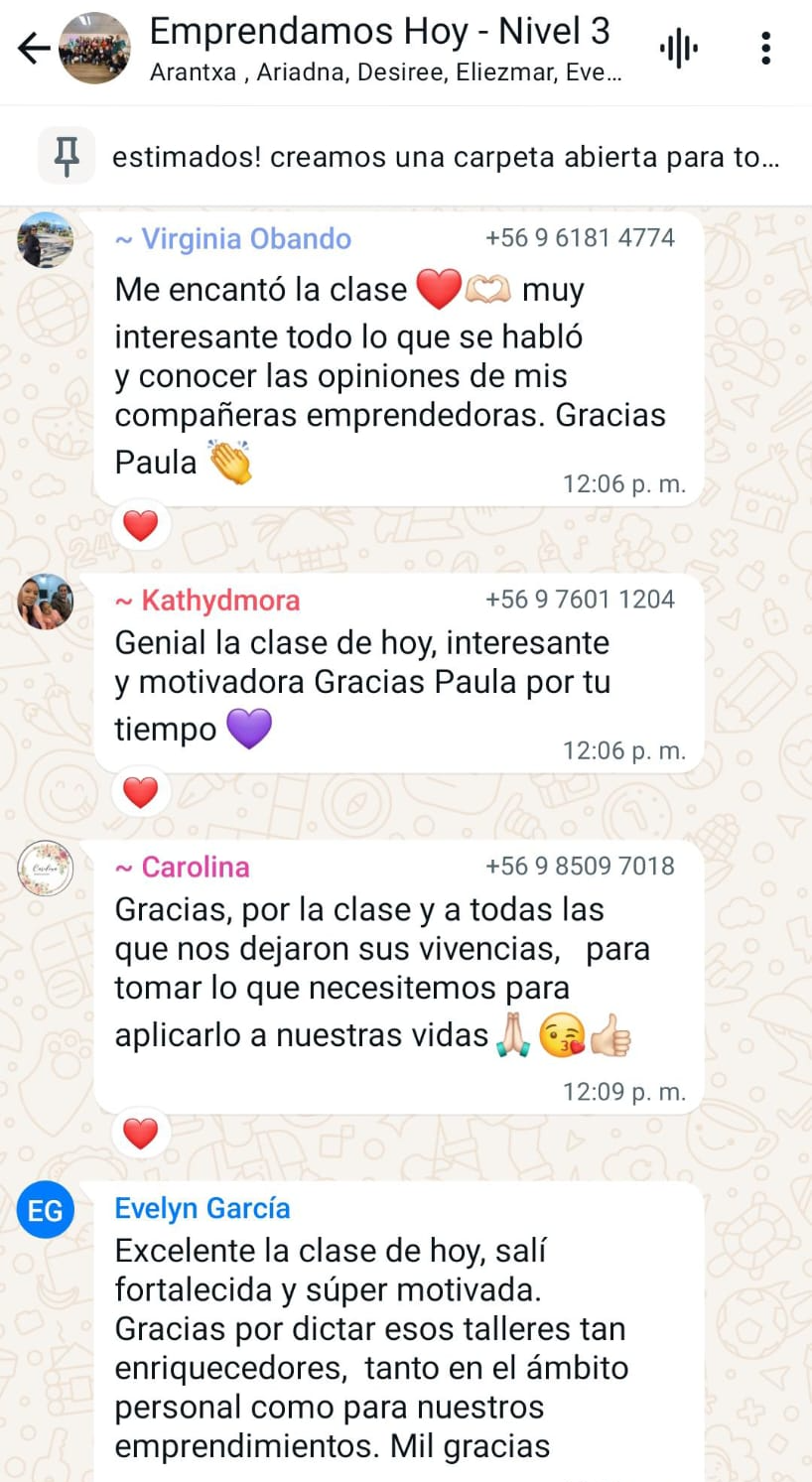The height and width of the screenshot is (1482, 812).
Task: Start a group voice chat
Action: (x=679, y=49)
